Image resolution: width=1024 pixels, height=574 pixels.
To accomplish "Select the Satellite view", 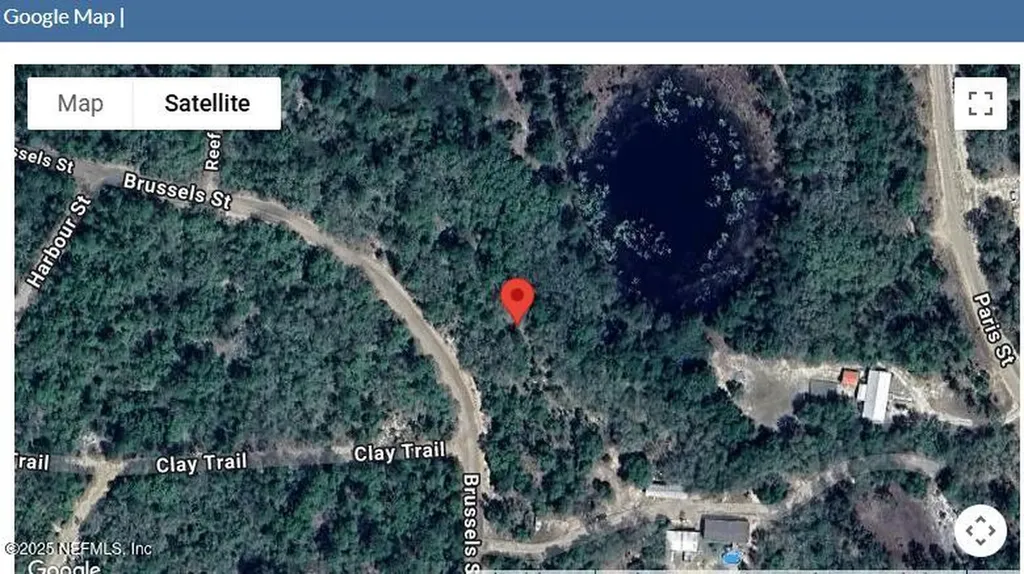I will point(207,104).
